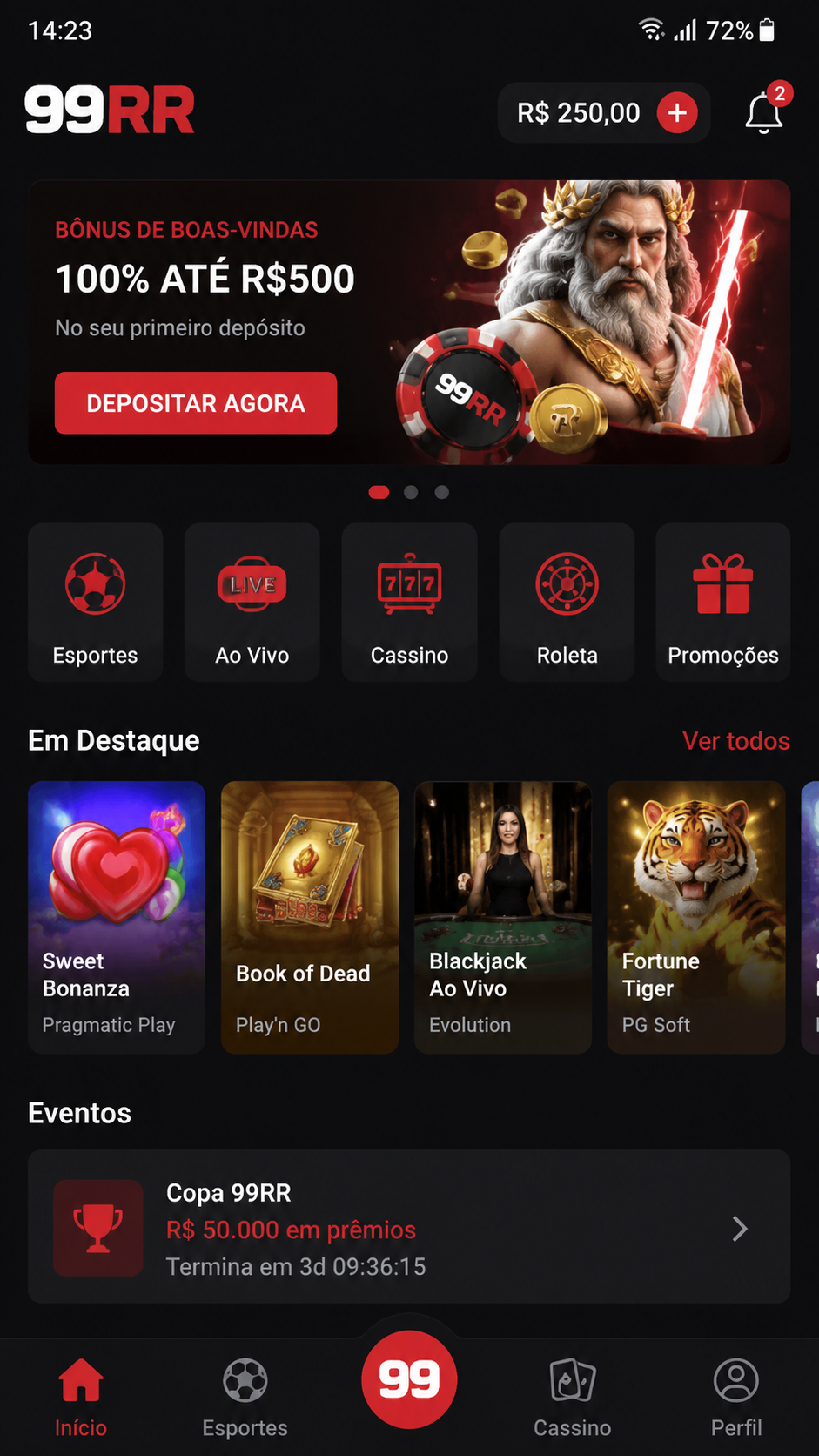This screenshot has width=819, height=1456.
Task: Open the Roleta tile
Action: [x=567, y=602]
